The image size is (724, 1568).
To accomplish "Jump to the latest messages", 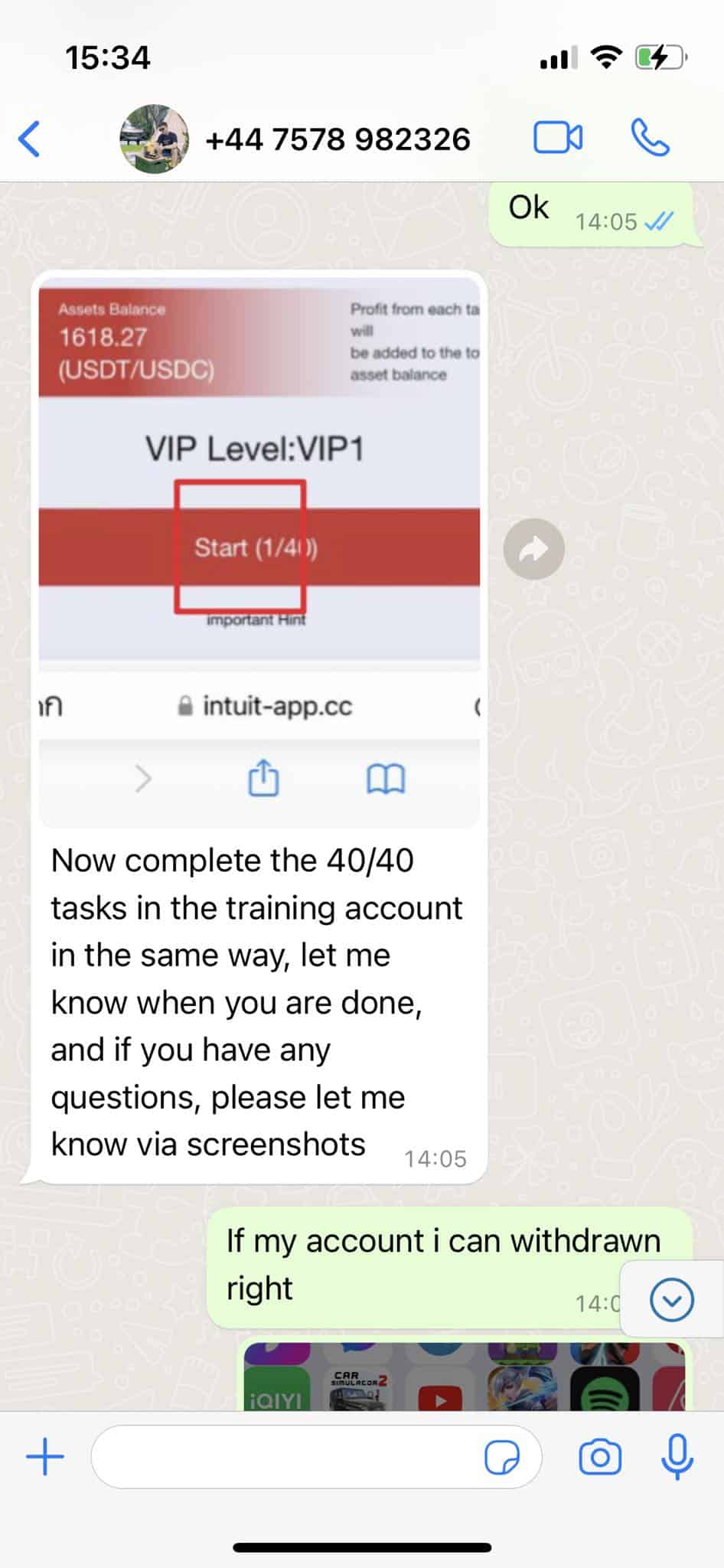I will click(x=671, y=1299).
